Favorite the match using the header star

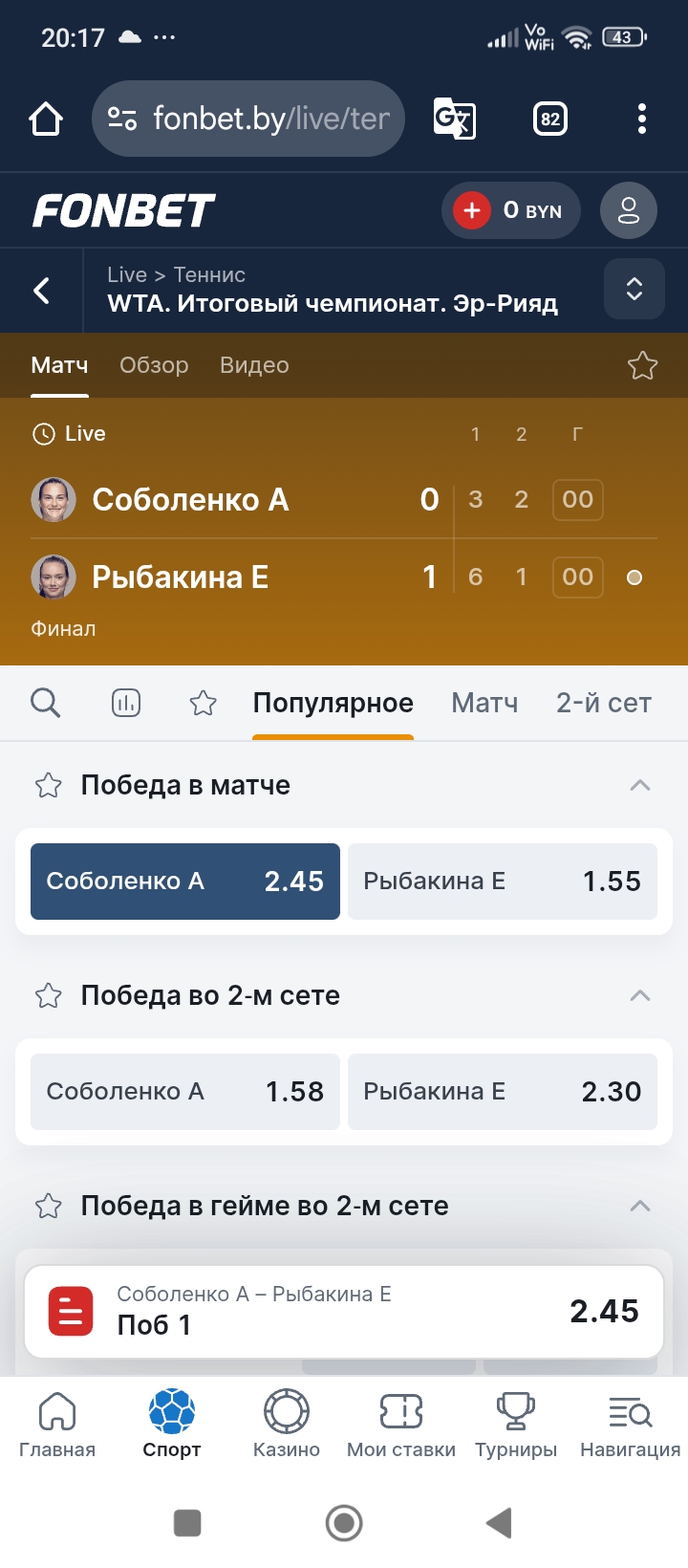click(643, 365)
